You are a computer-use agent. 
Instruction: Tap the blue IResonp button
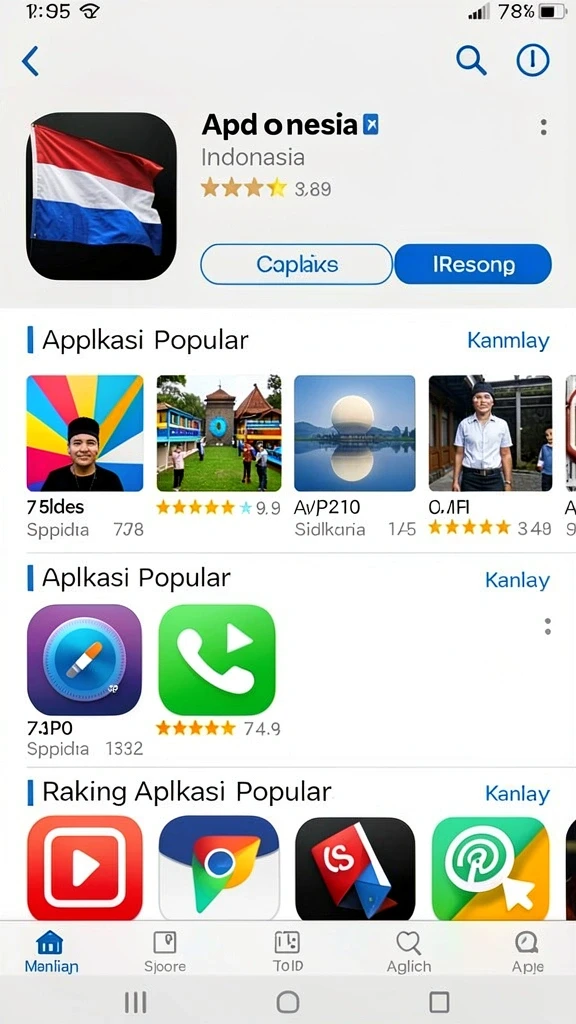[x=473, y=264]
